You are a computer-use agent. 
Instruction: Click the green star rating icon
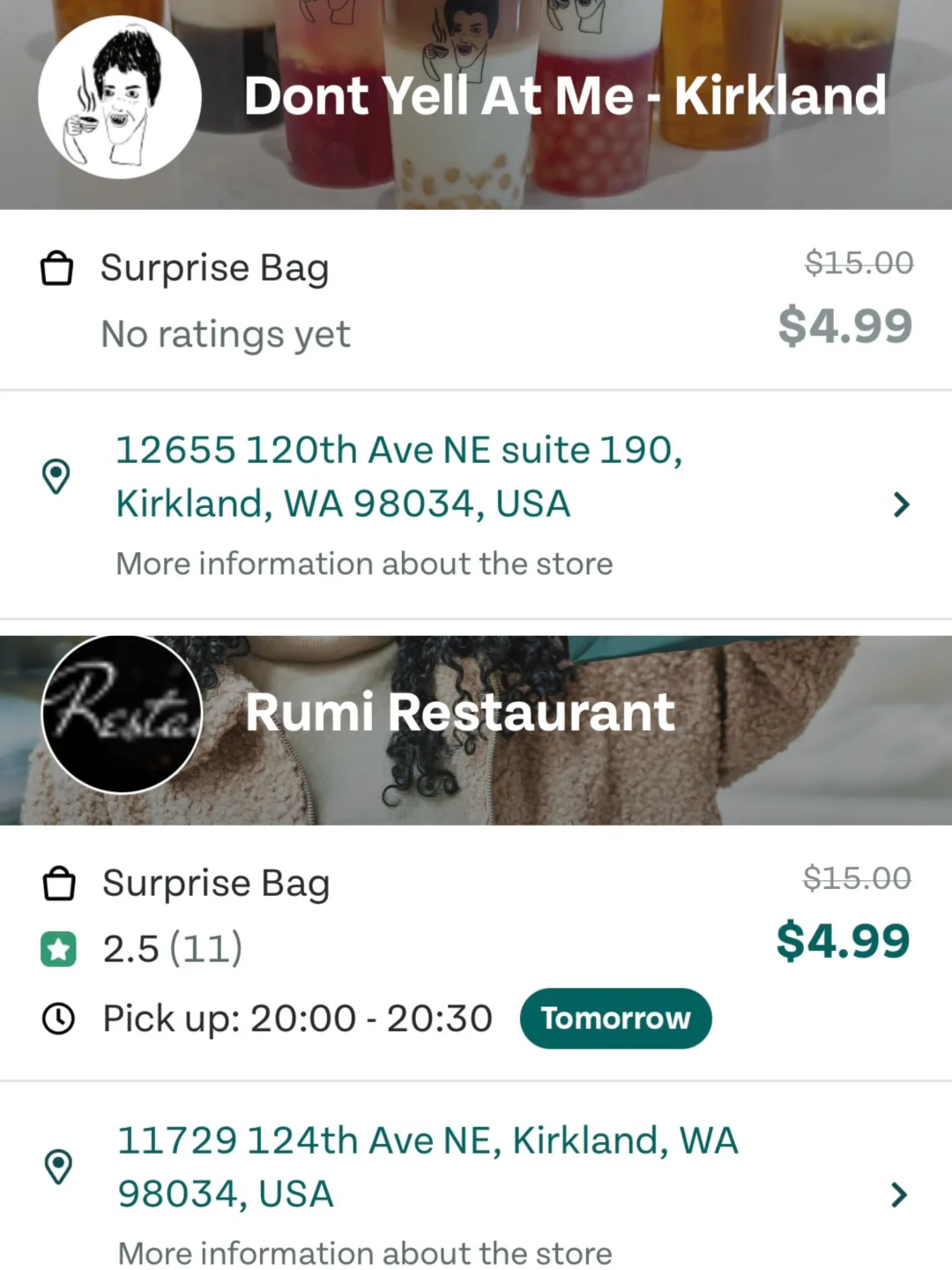pyautogui.click(x=58, y=949)
